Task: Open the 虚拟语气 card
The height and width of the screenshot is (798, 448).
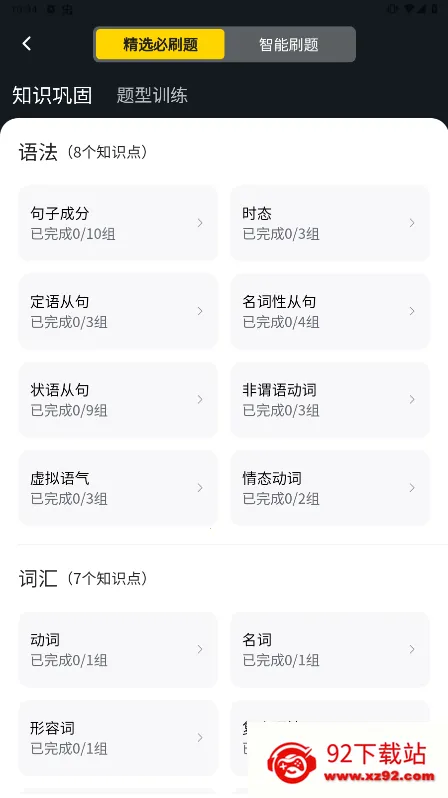Action: [118, 488]
